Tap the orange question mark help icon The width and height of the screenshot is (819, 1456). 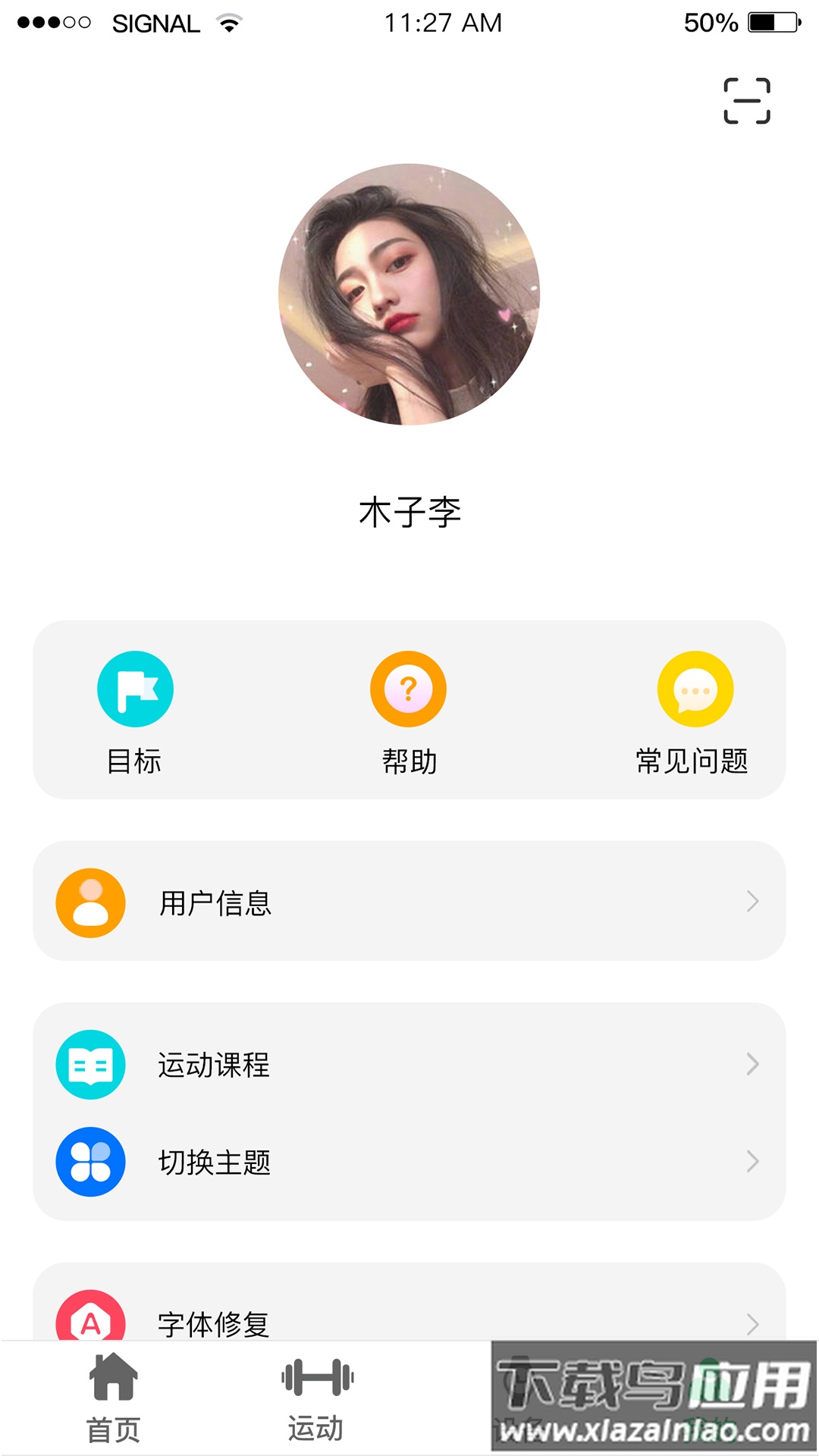click(x=408, y=689)
